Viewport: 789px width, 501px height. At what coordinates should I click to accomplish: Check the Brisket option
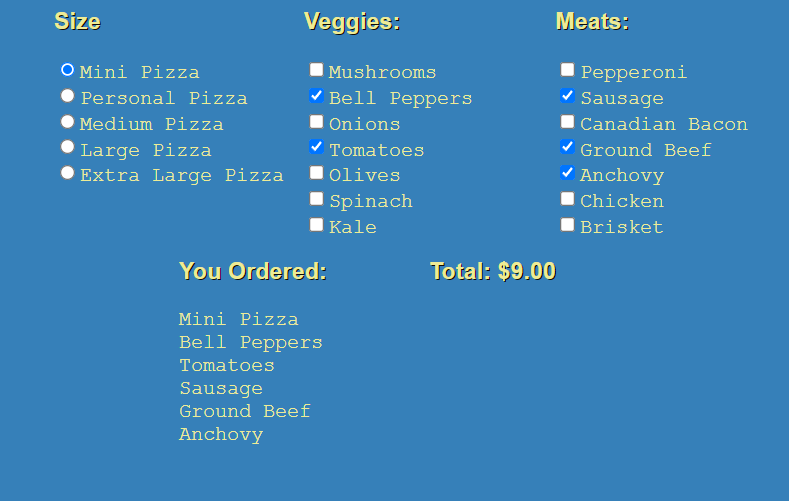(567, 225)
